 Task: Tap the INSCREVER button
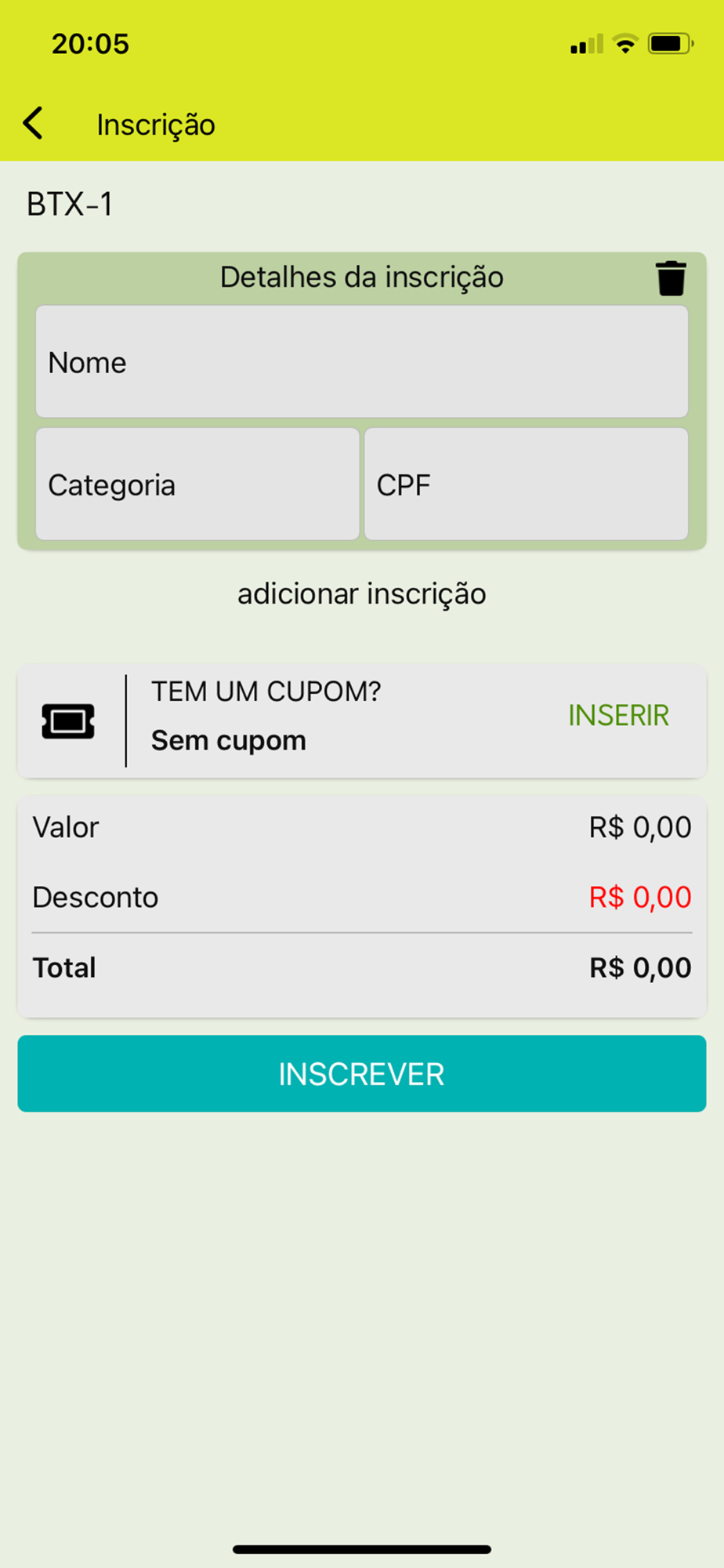362,1073
